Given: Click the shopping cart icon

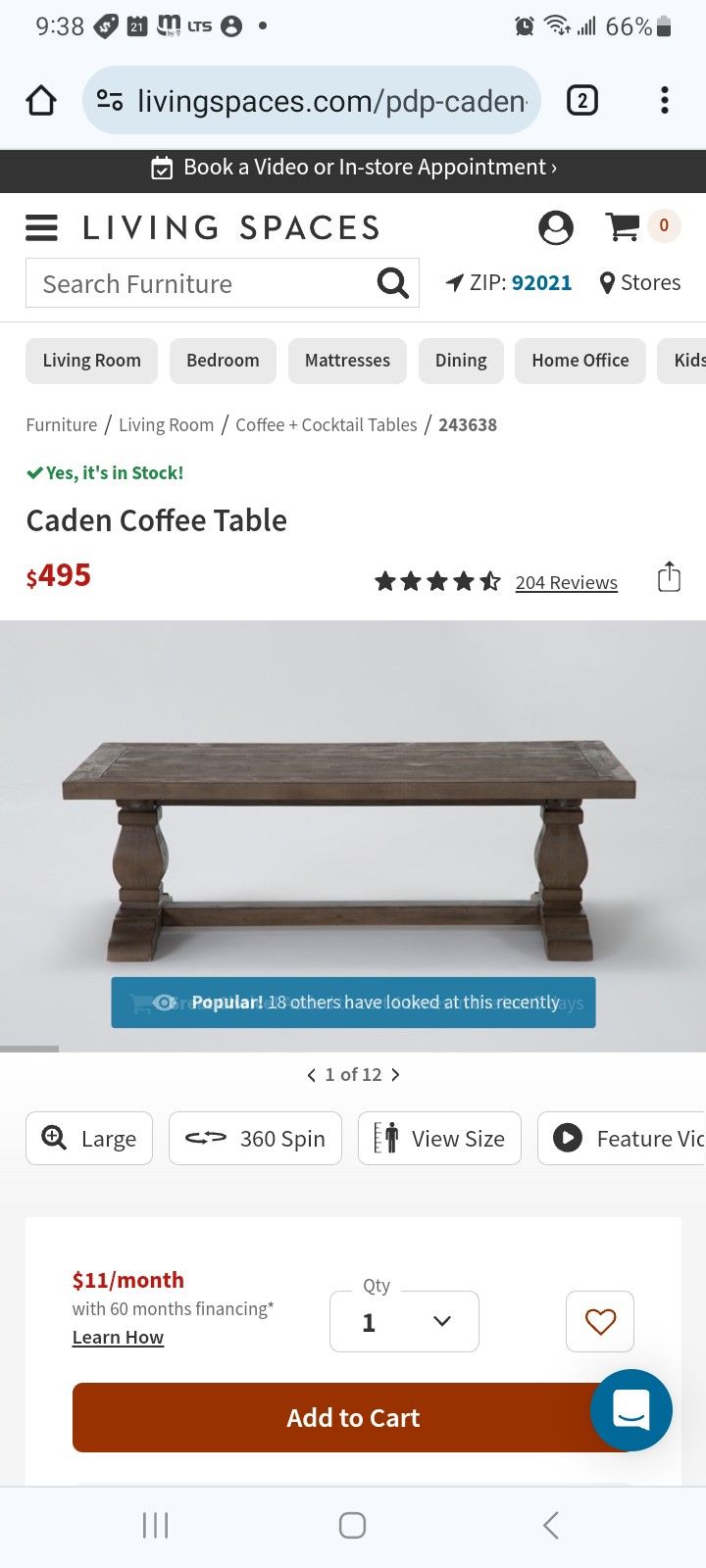Looking at the screenshot, I should [624, 225].
